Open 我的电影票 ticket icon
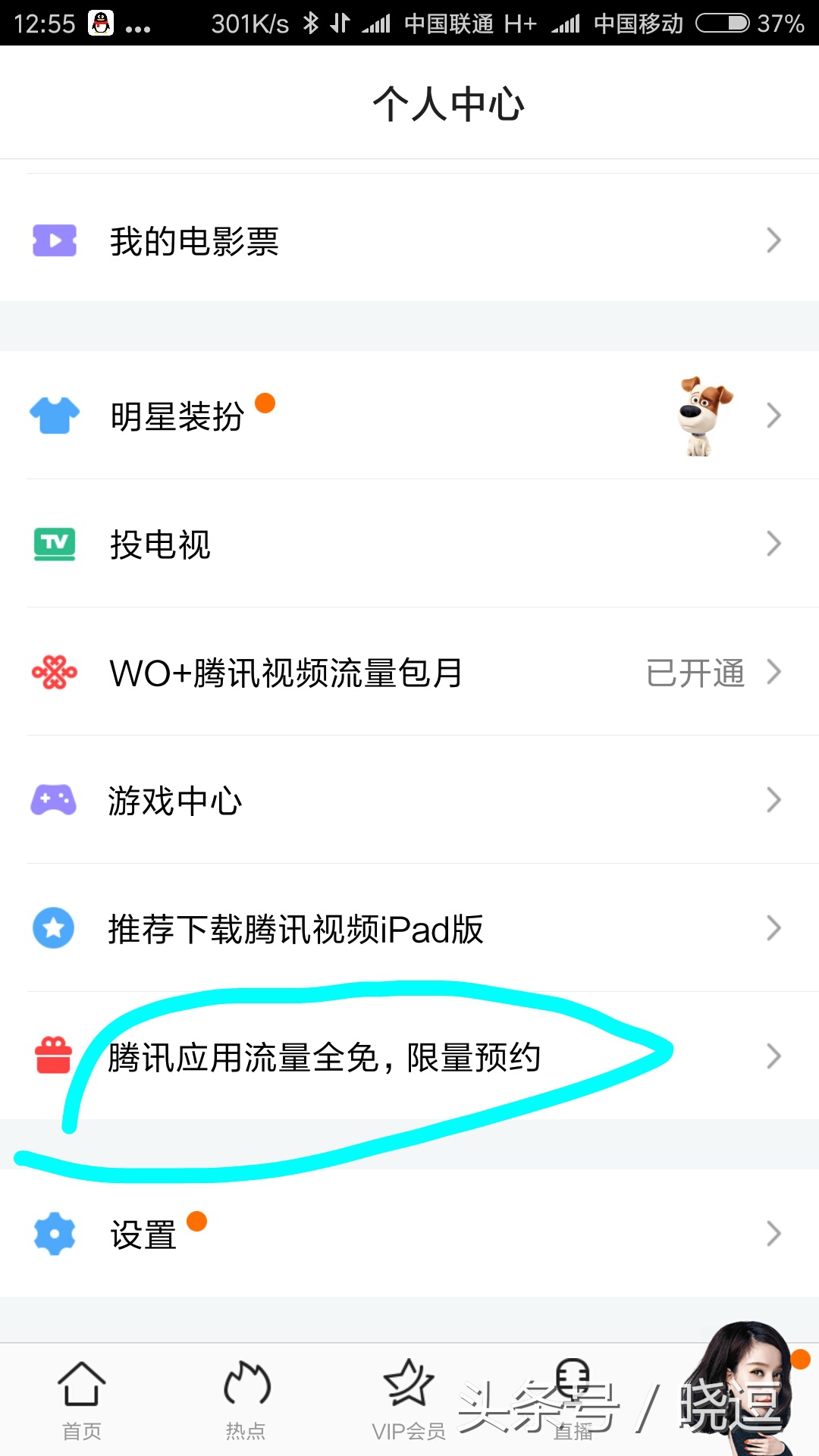The height and width of the screenshot is (1456, 819). coord(53,240)
